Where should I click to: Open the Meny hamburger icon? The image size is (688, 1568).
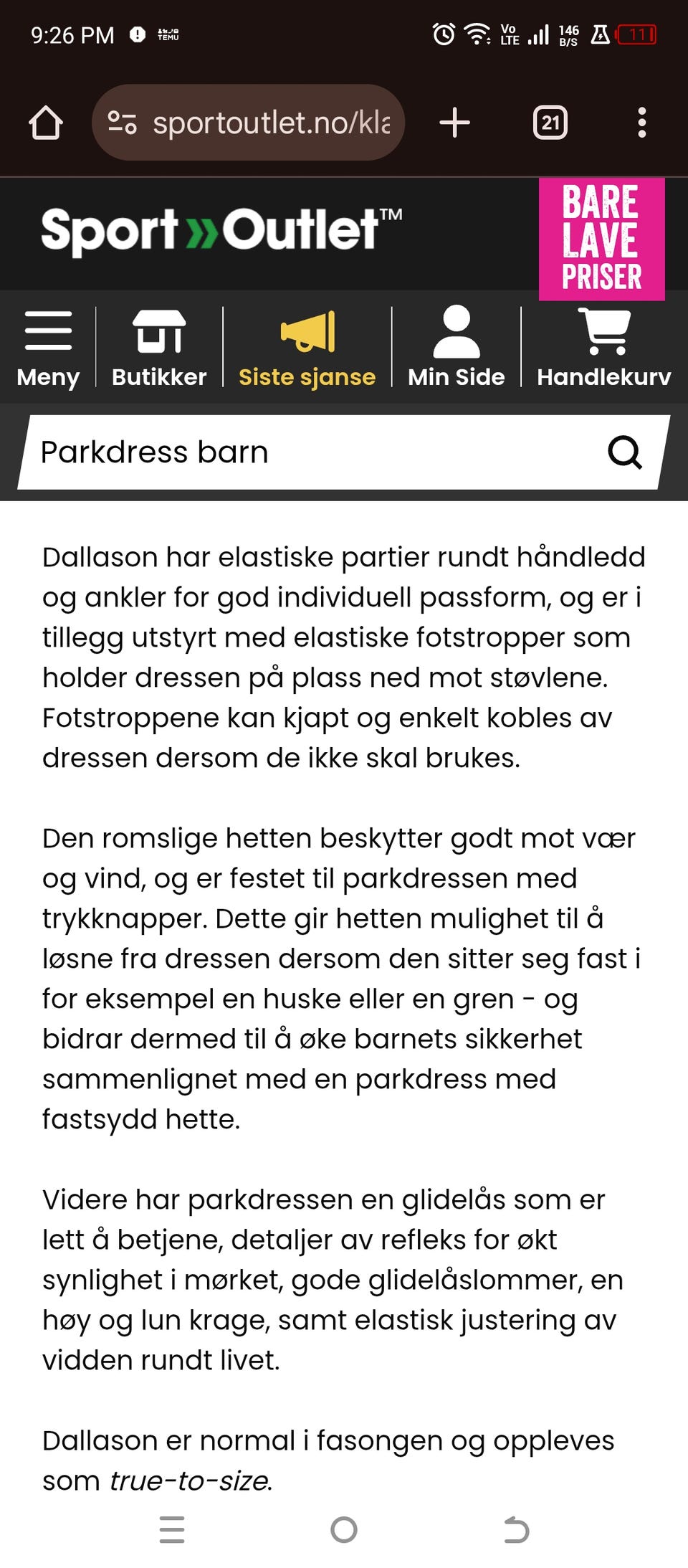pyautogui.click(x=47, y=331)
